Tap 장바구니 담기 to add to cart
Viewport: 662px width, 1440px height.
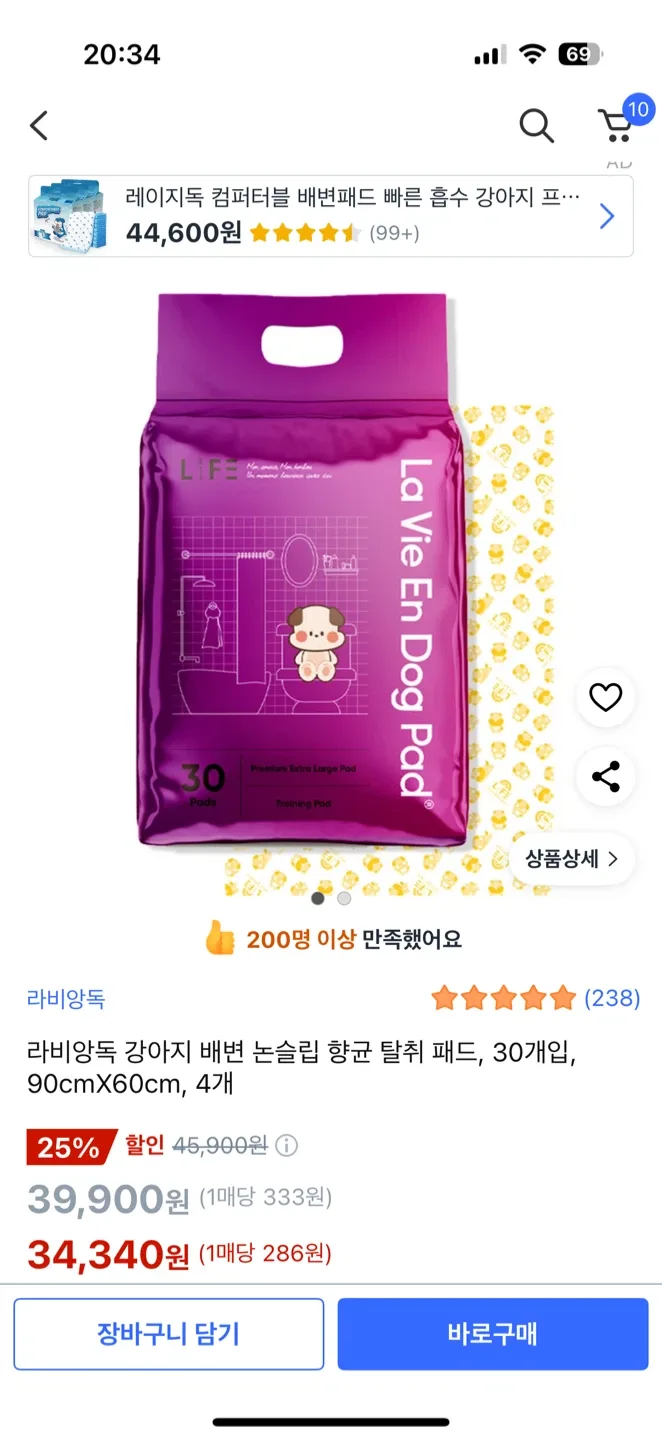tap(168, 1333)
